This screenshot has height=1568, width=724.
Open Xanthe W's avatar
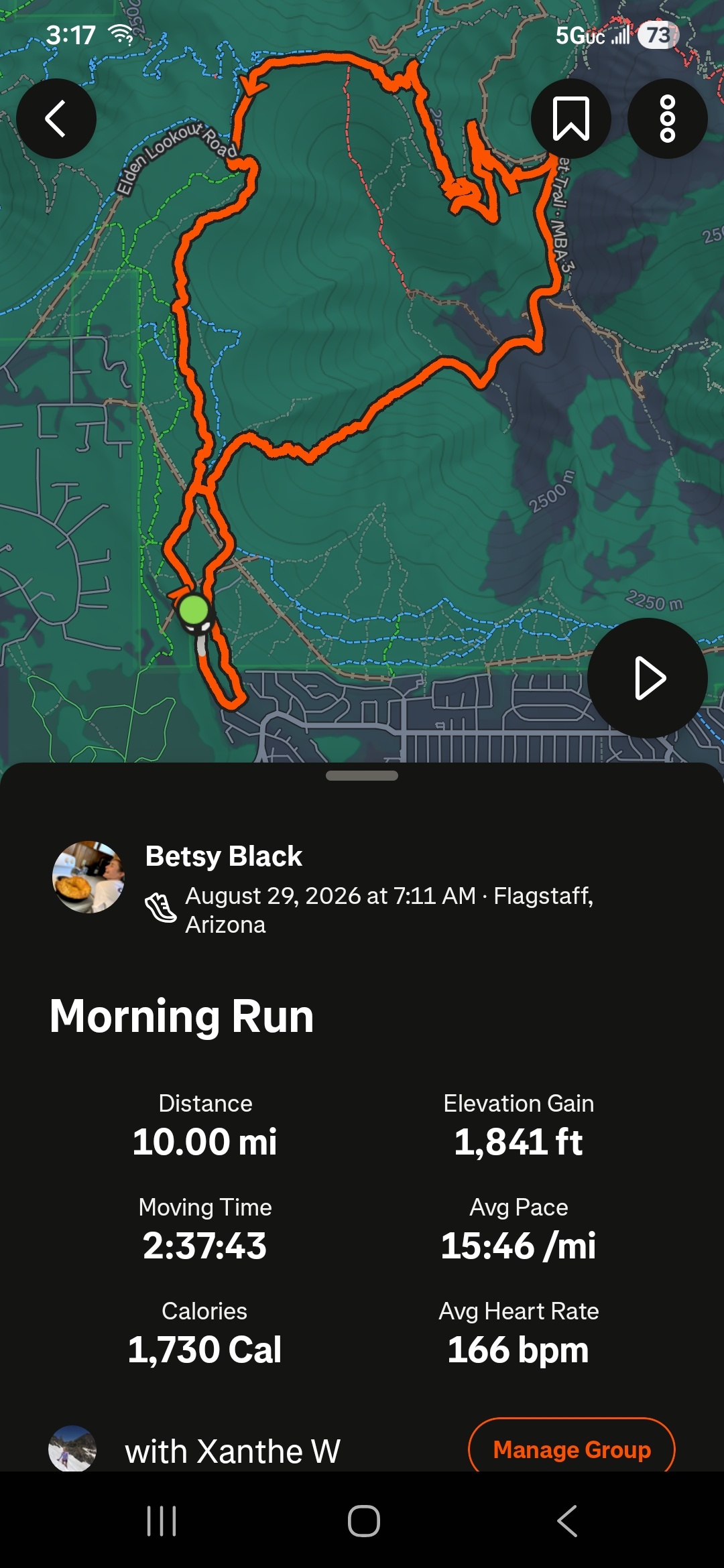[72, 1449]
